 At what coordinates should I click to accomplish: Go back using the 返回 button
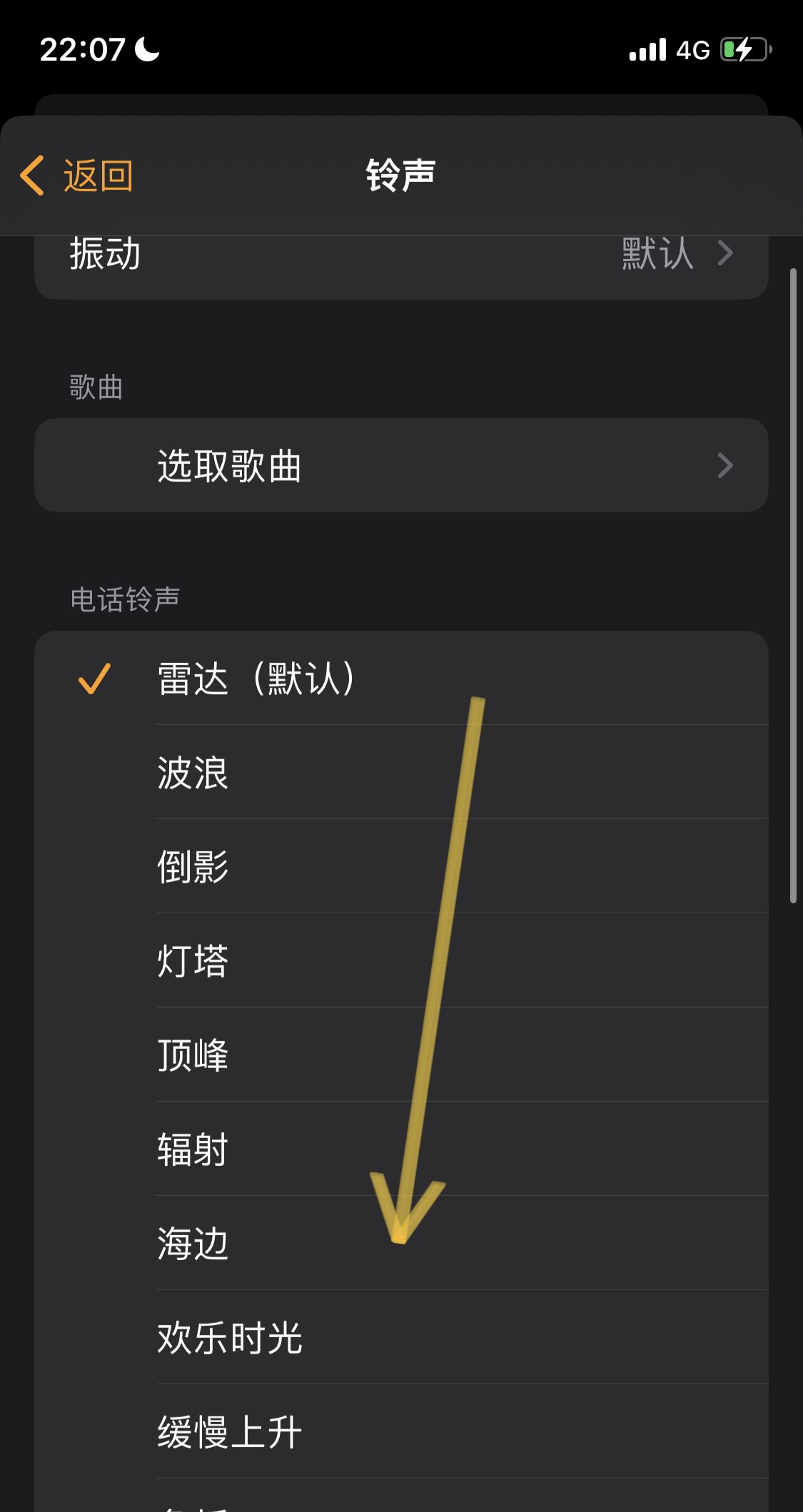(x=77, y=176)
